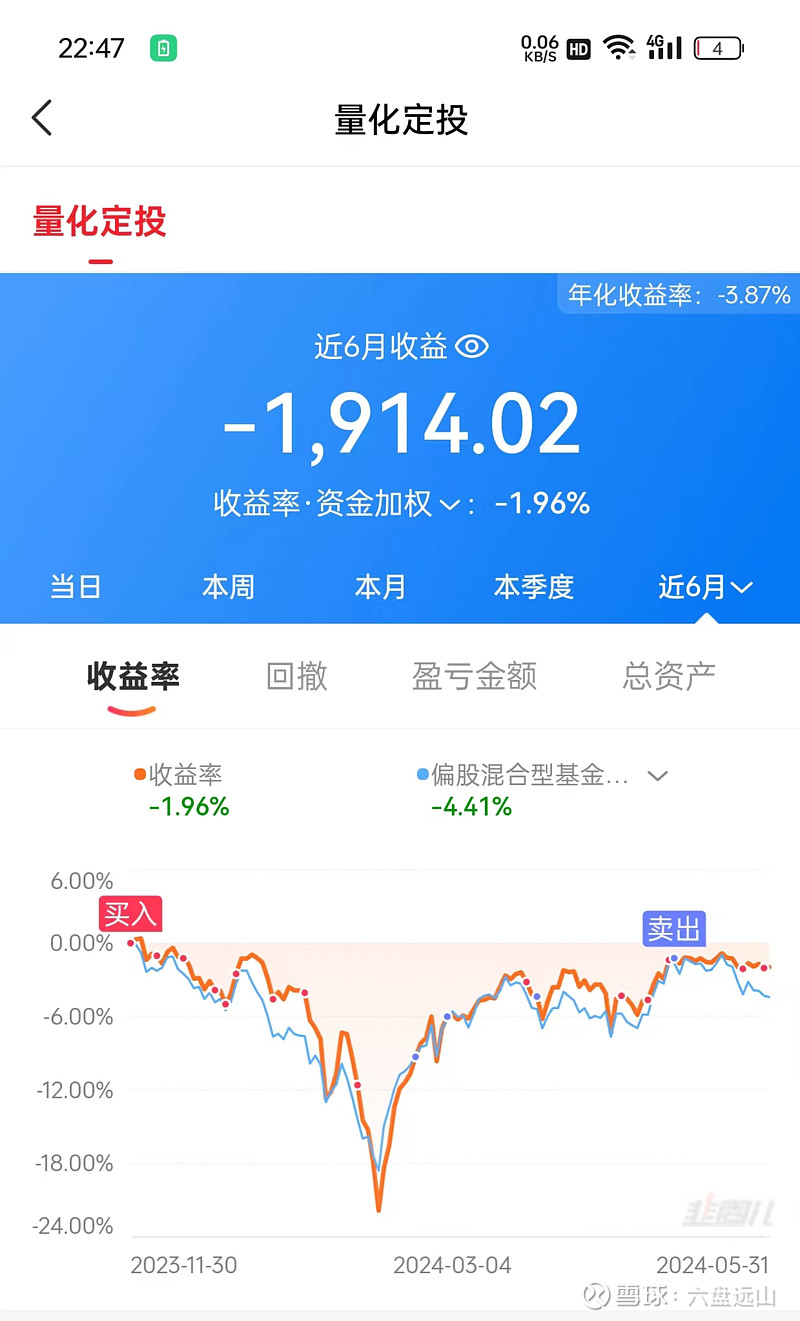Tap the 买入 buy marker on the chart

point(130,913)
